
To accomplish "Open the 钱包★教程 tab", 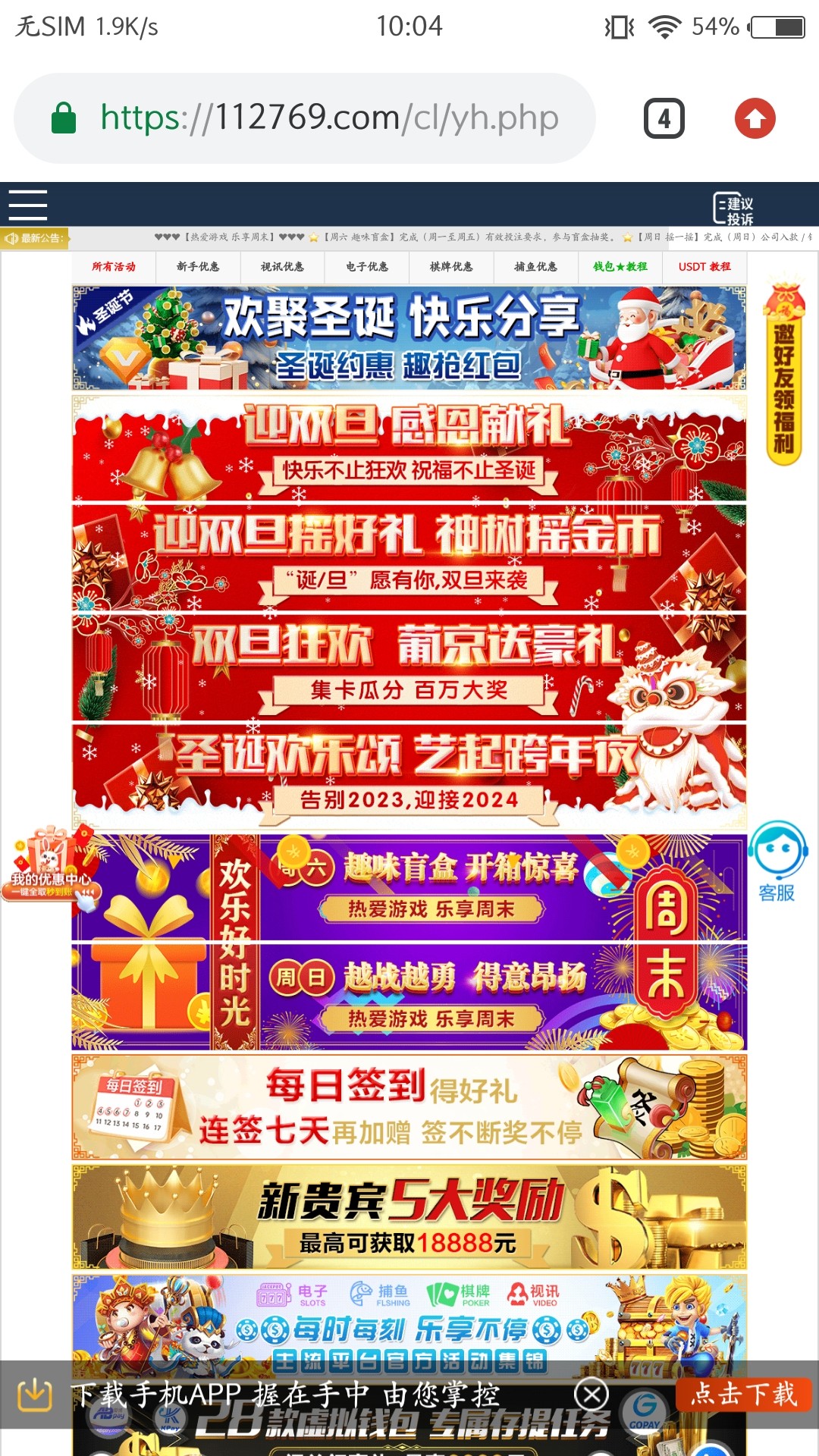I will point(620,267).
